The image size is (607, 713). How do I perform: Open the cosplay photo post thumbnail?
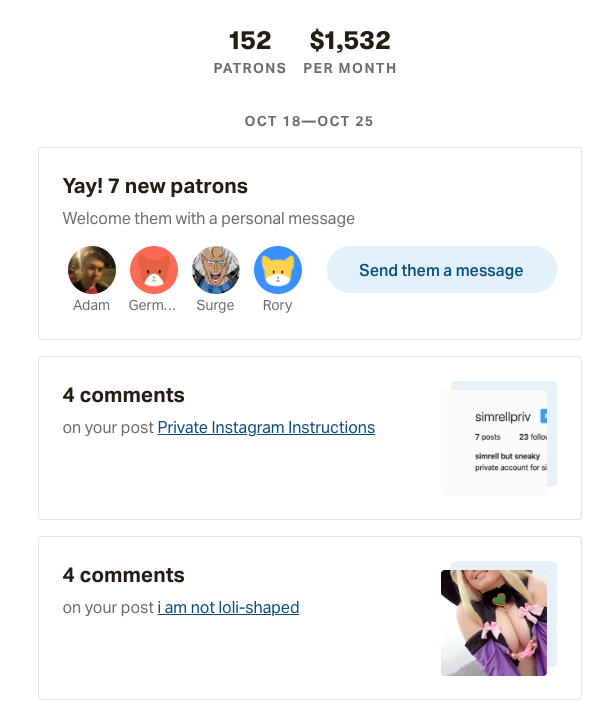click(x=494, y=622)
